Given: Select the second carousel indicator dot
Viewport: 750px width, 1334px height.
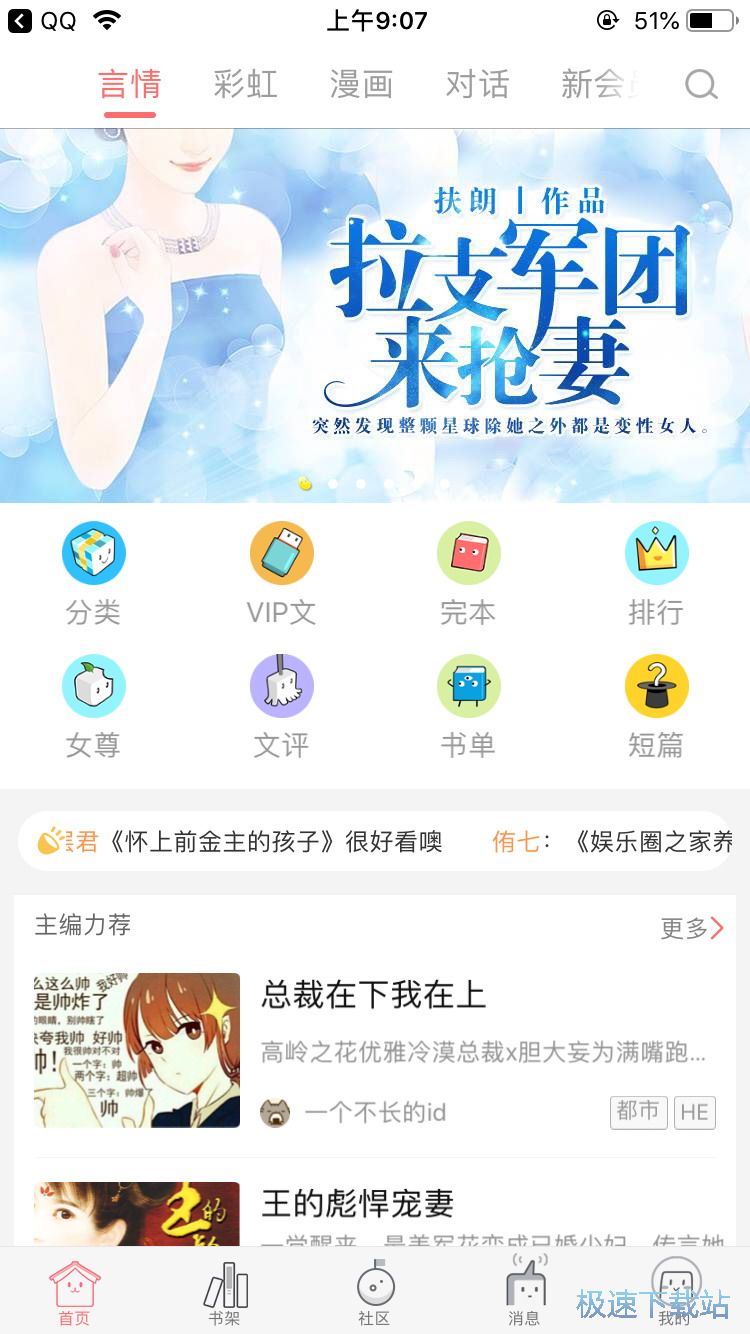Looking at the screenshot, I should click(334, 483).
